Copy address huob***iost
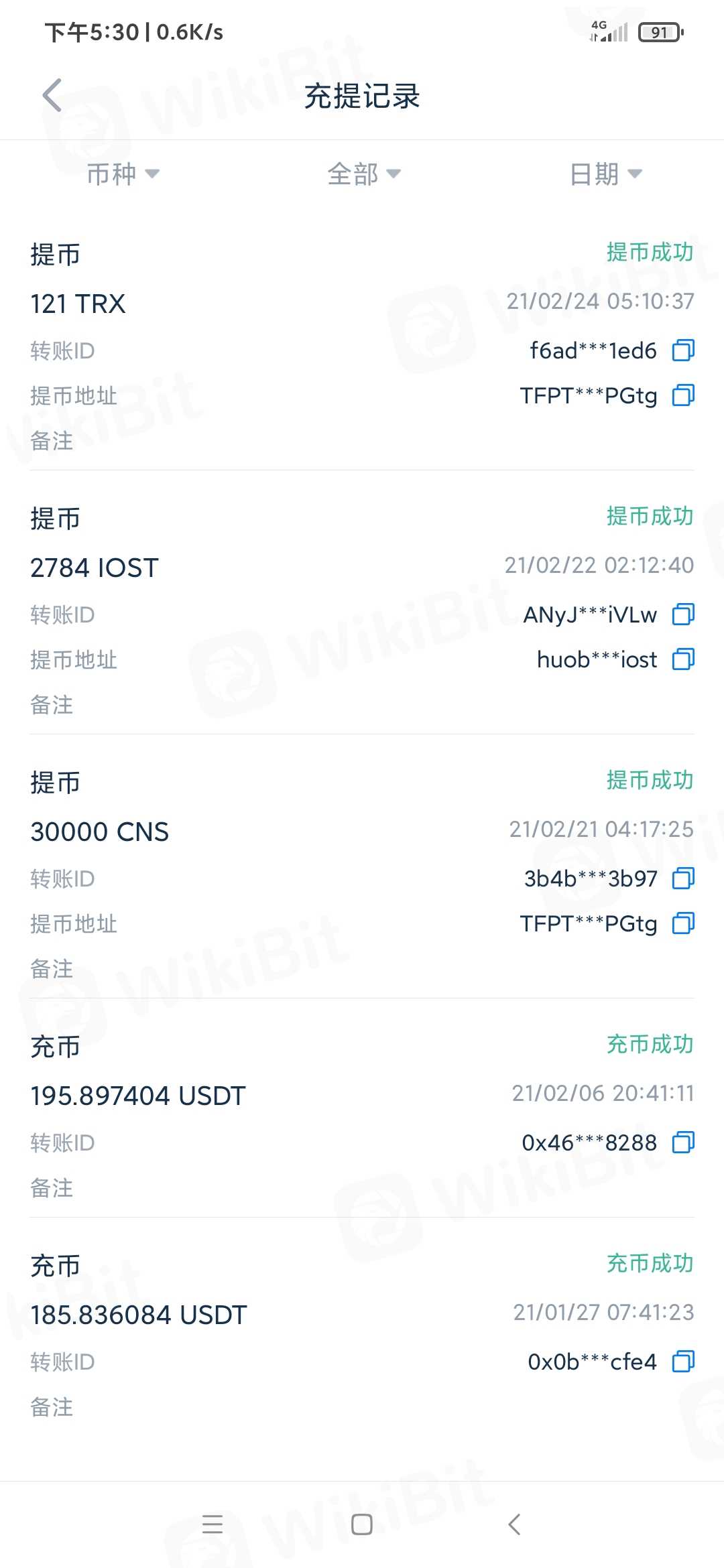The width and height of the screenshot is (724, 1568). pyautogui.click(x=683, y=659)
